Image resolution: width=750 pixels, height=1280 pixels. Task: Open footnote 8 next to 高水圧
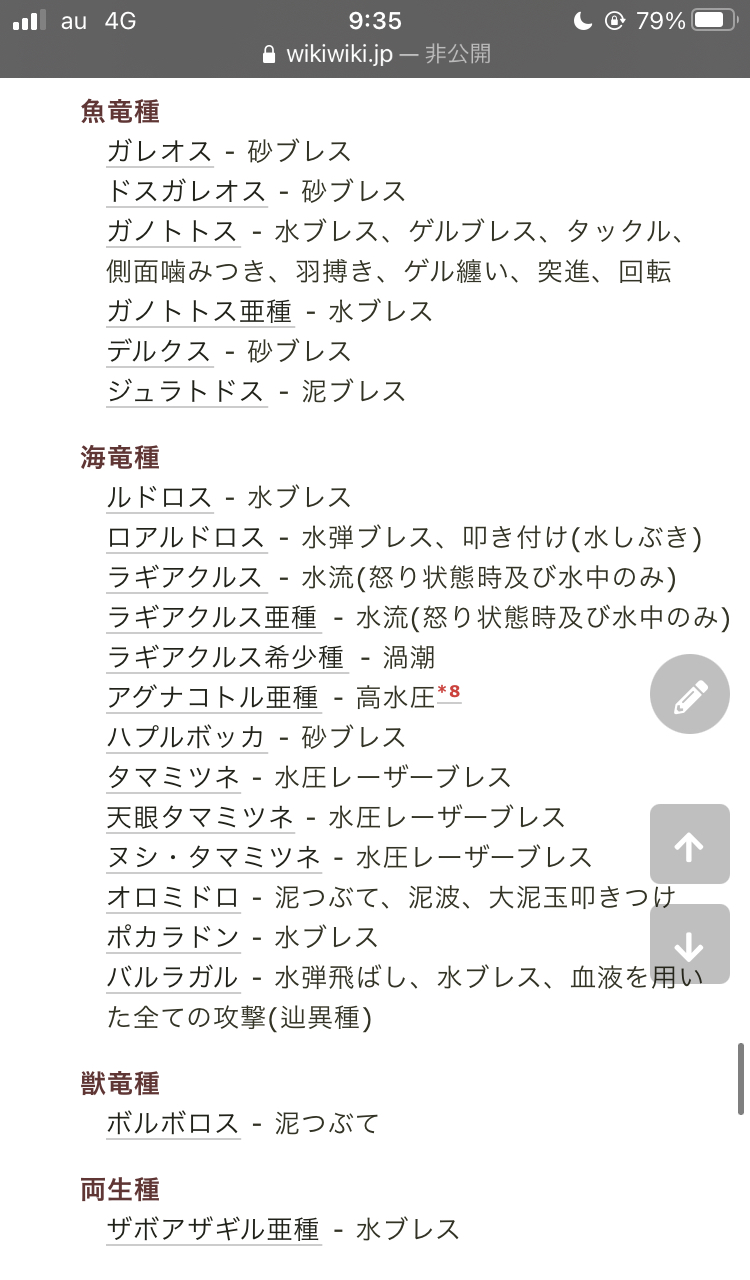449,691
